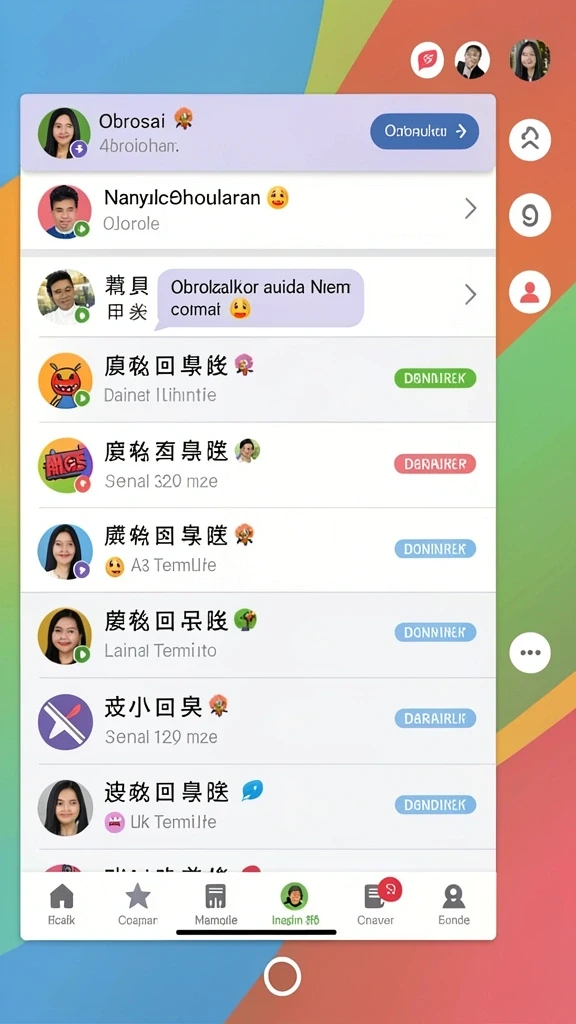Tap the red chat bubble icon at the top
Viewport: 576px width, 1024px height.
pos(427,60)
